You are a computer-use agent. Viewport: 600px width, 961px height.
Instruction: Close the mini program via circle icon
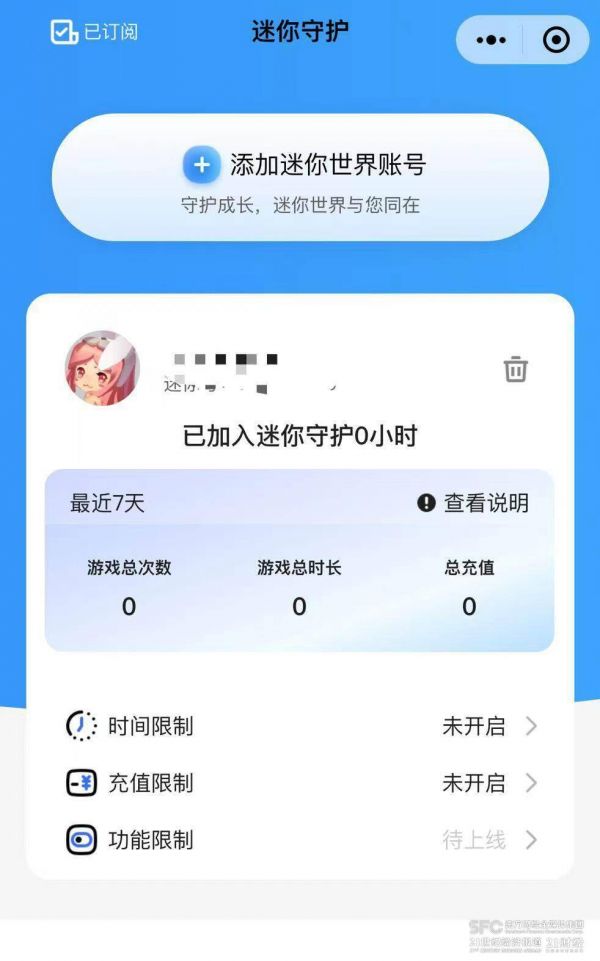pyautogui.click(x=555, y=40)
